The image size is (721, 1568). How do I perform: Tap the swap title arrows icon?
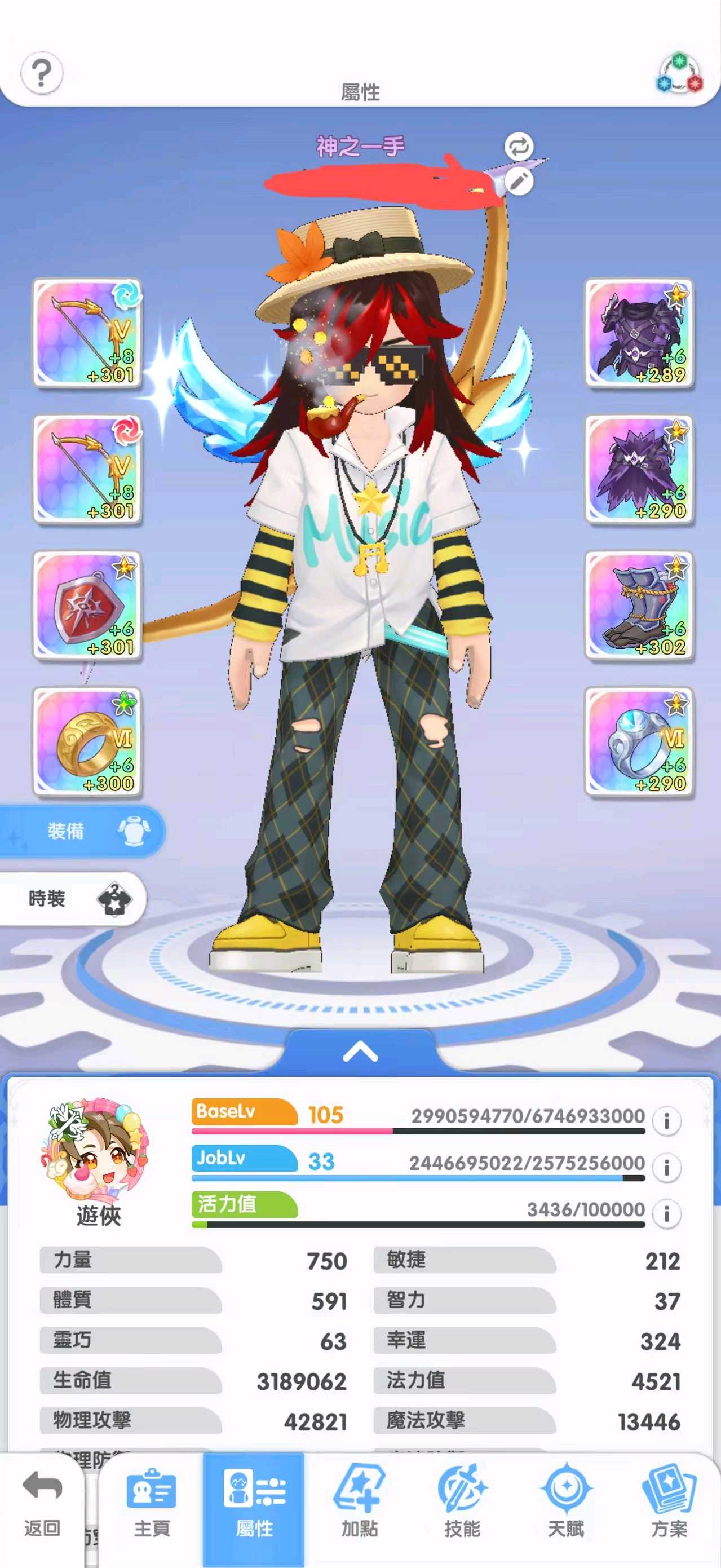click(519, 147)
